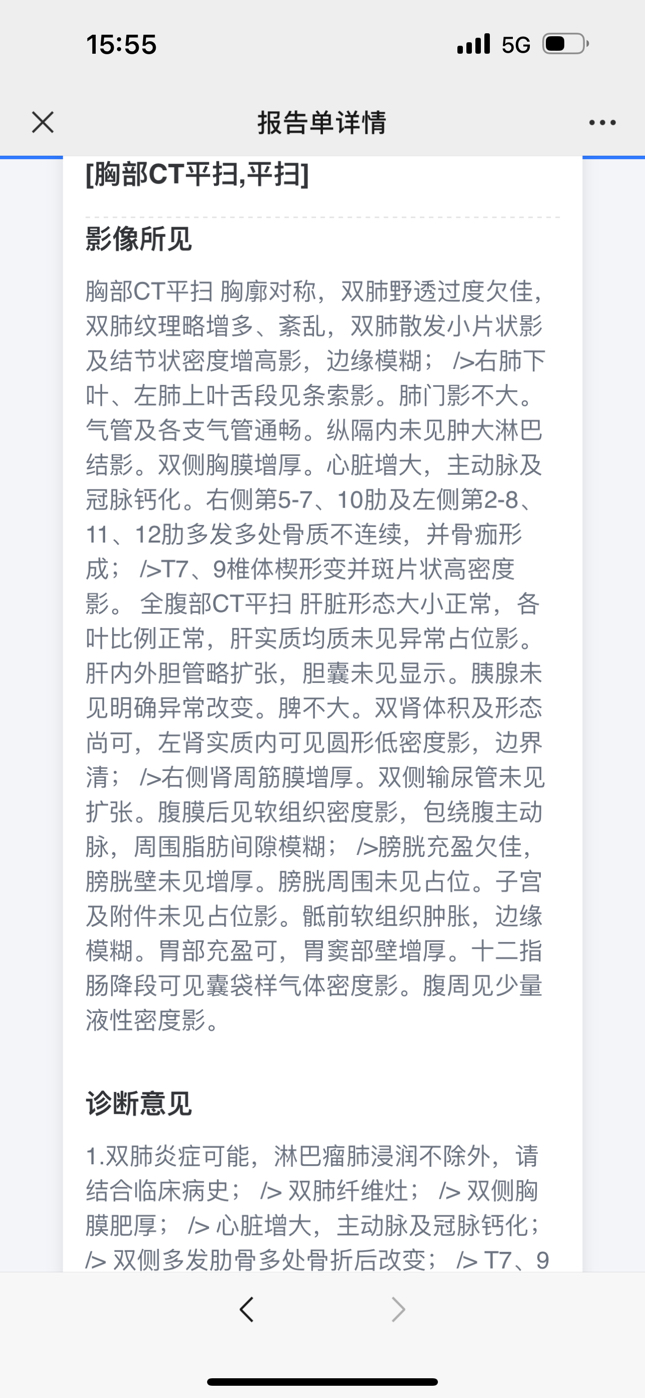Close the report details page
The image size is (645, 1398).
(42, 122)
